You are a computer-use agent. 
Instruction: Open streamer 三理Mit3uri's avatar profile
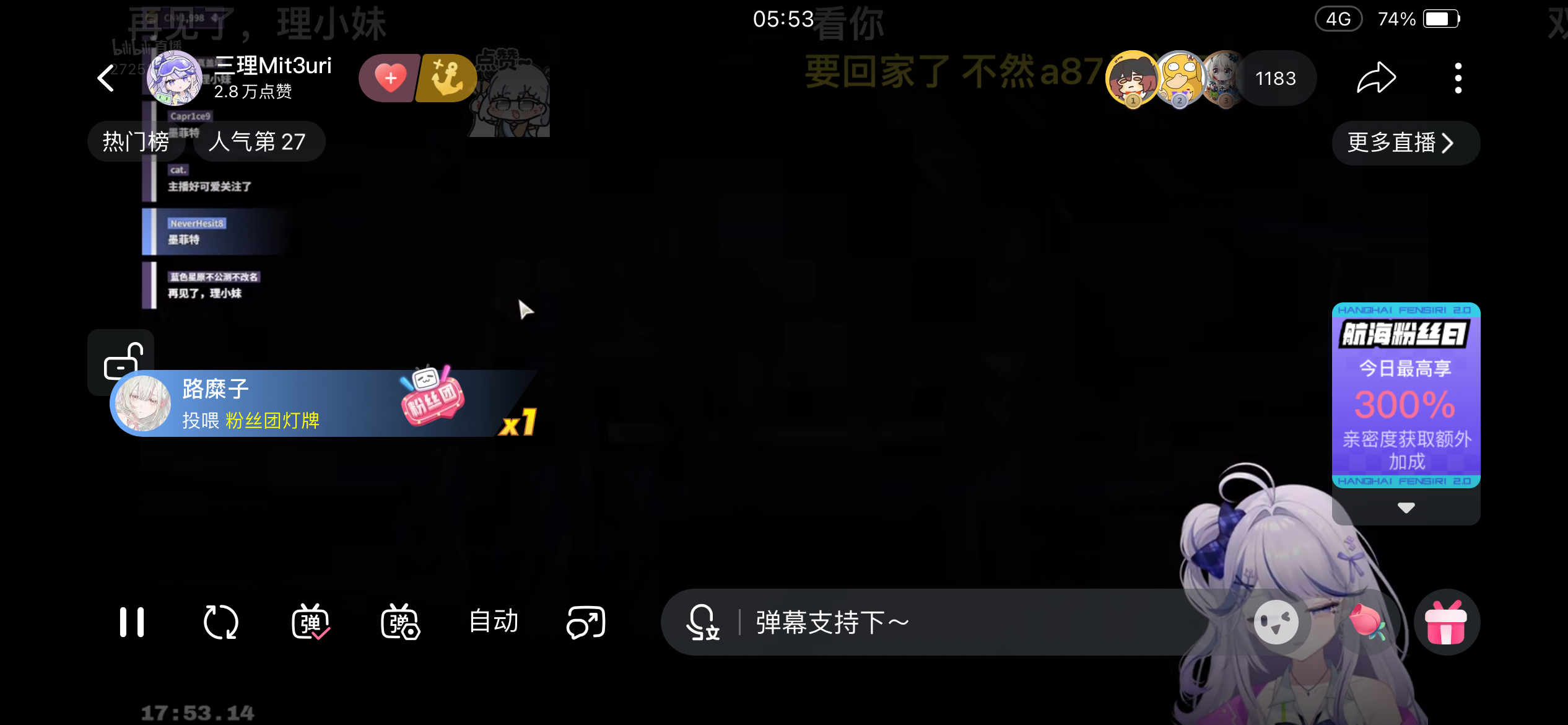click(174, 78)
